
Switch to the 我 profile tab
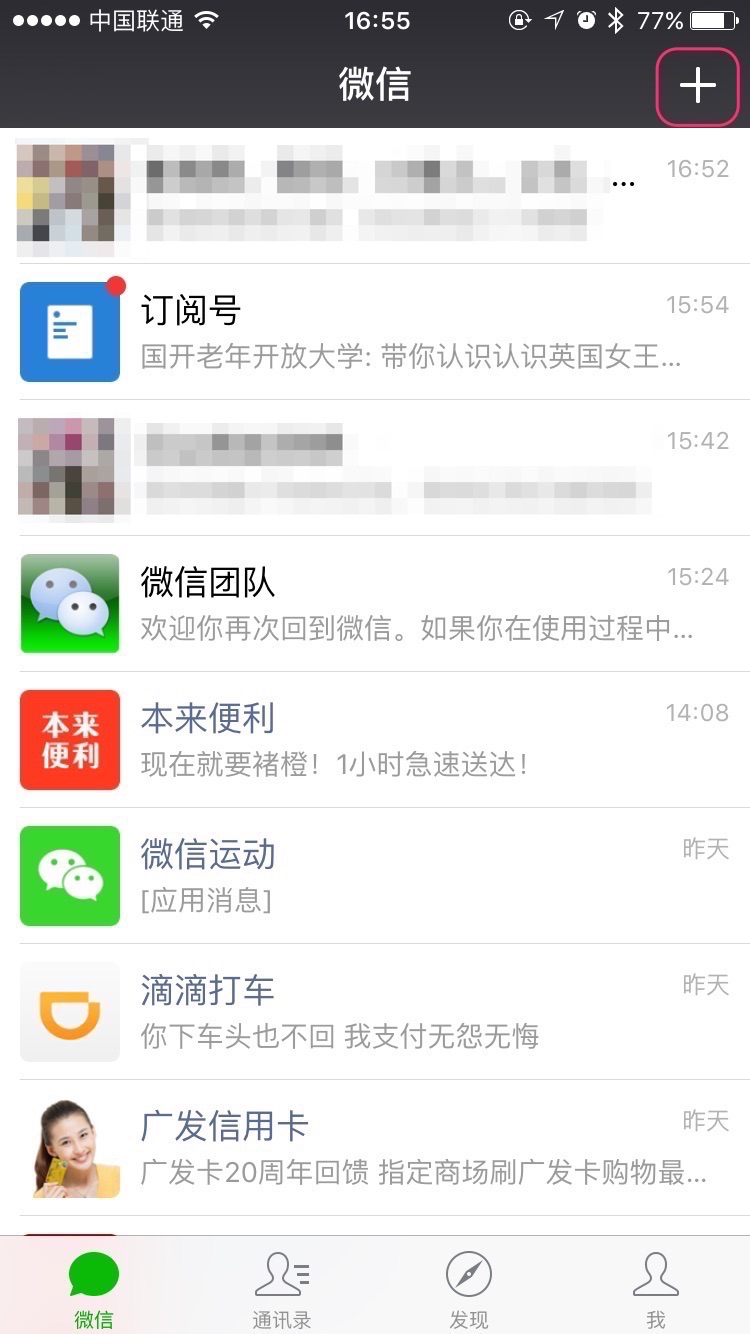(x=656, y=1288)
